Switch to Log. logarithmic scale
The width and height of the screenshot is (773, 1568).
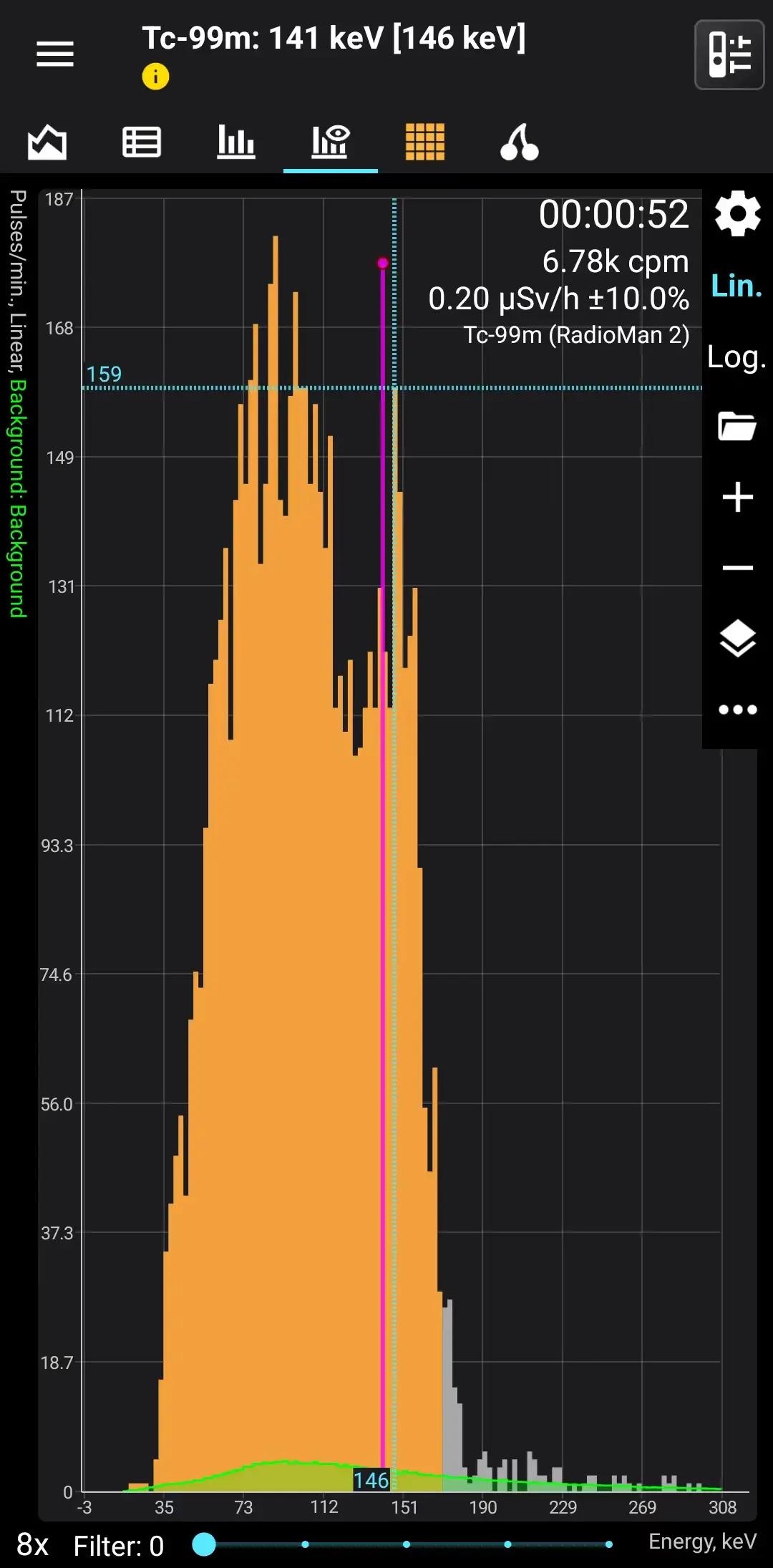[736, 357]
